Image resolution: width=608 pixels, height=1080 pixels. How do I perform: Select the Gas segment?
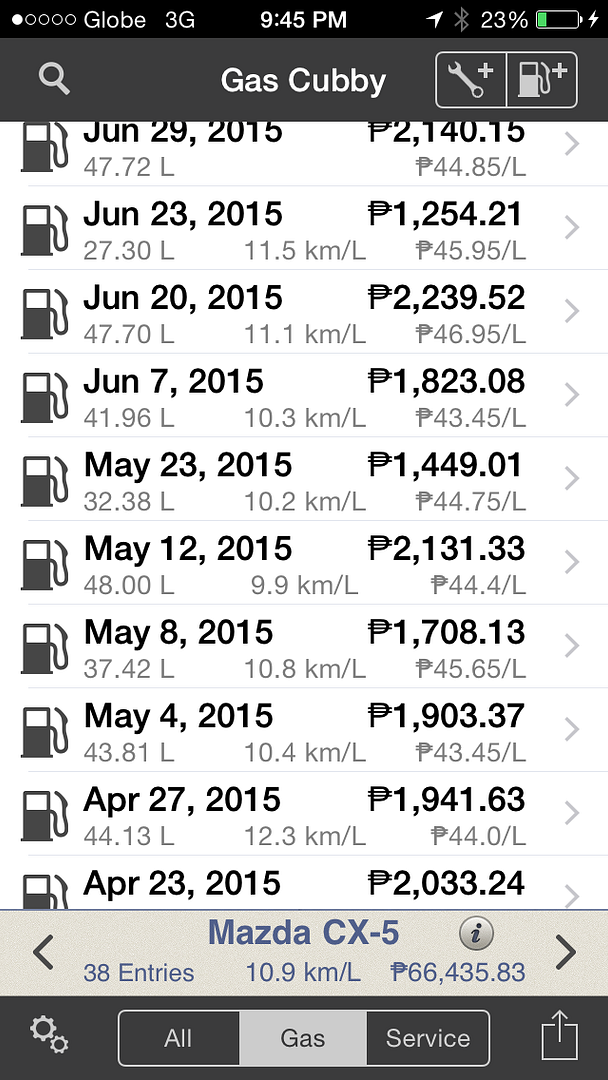coord(303,1038)
